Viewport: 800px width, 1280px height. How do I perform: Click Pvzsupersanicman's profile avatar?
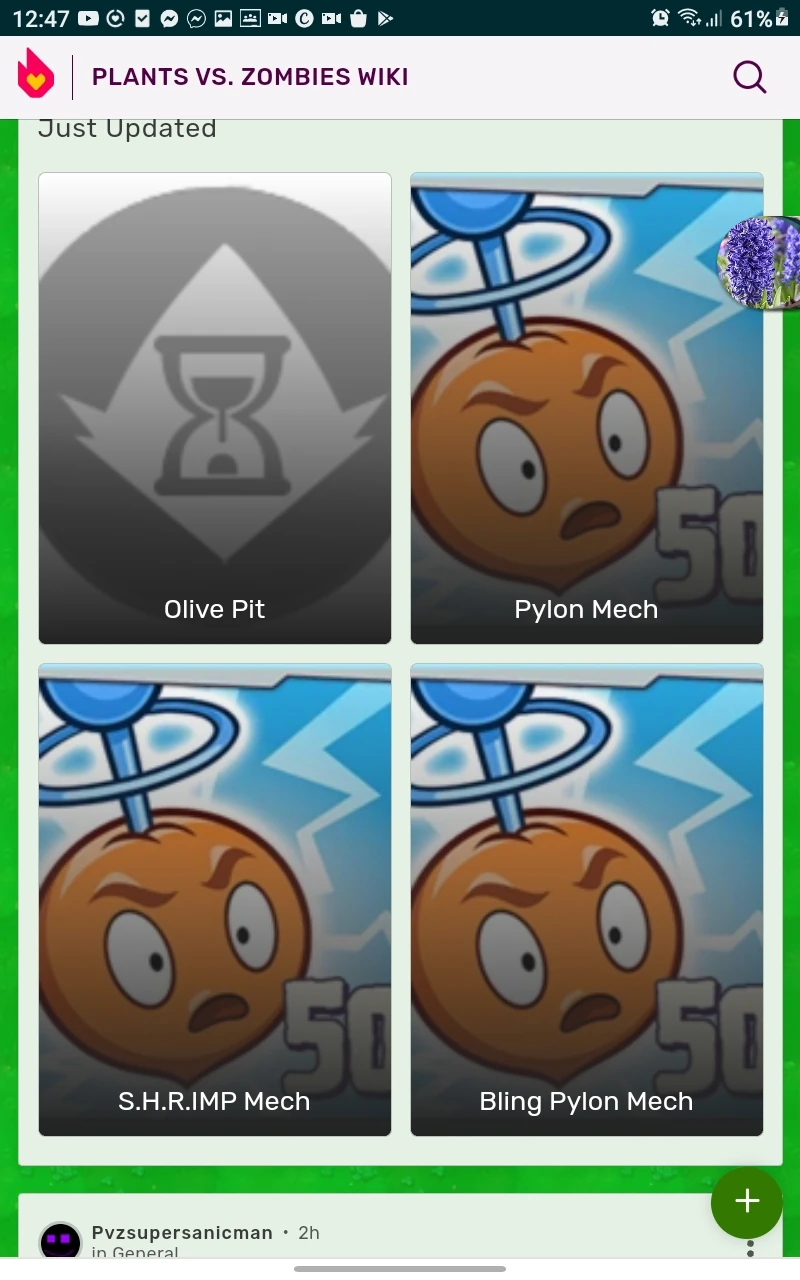(x=60, y=1240)
